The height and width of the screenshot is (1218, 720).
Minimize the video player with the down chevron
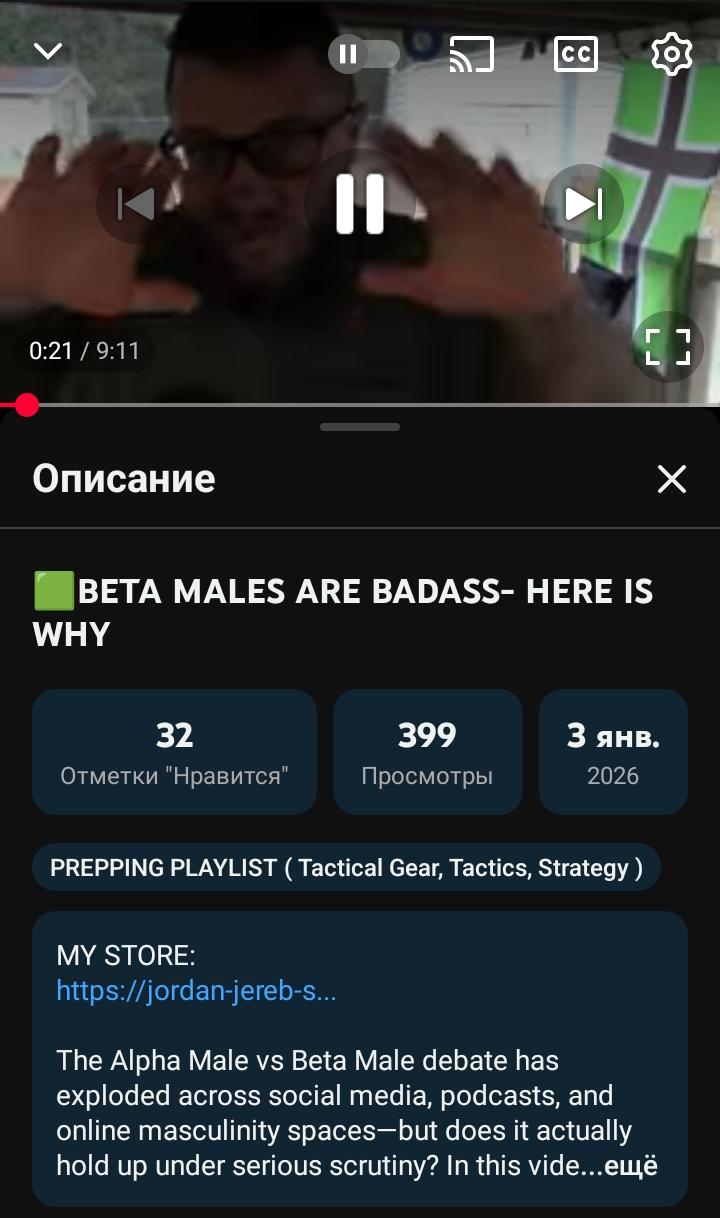click(x=48, y=52)
